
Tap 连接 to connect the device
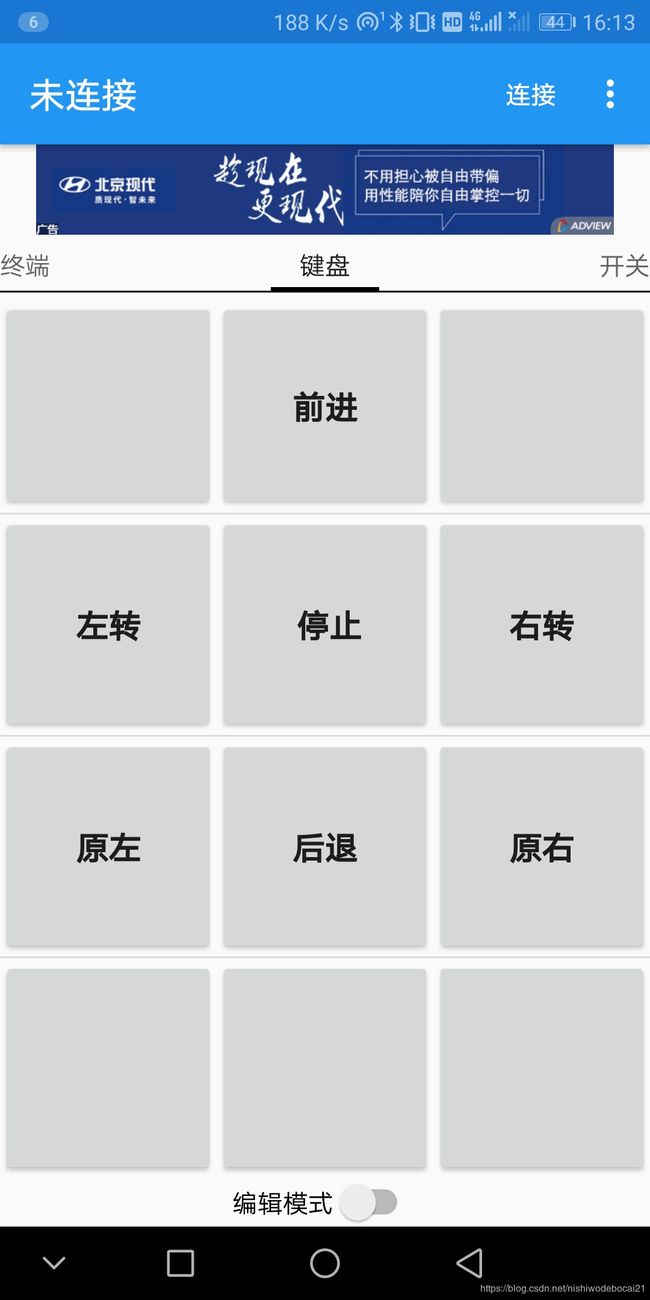pos(530,95)
